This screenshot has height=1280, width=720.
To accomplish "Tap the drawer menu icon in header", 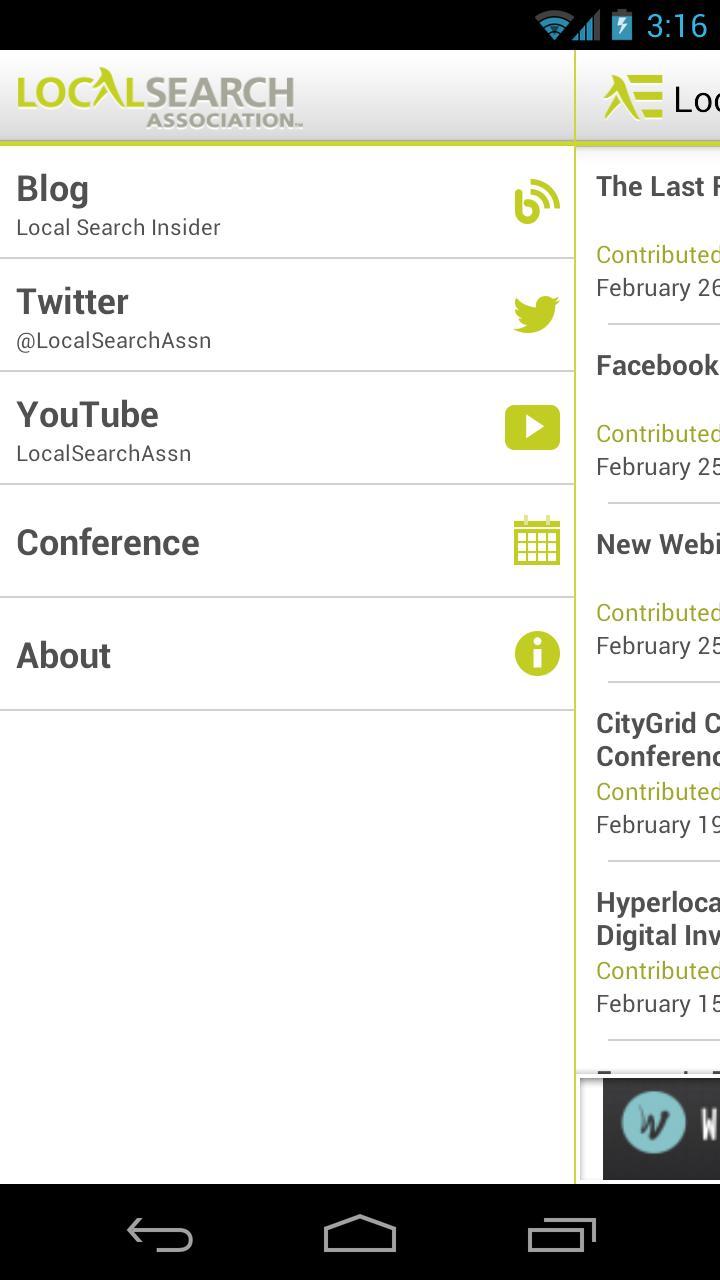I will point(633,98).
